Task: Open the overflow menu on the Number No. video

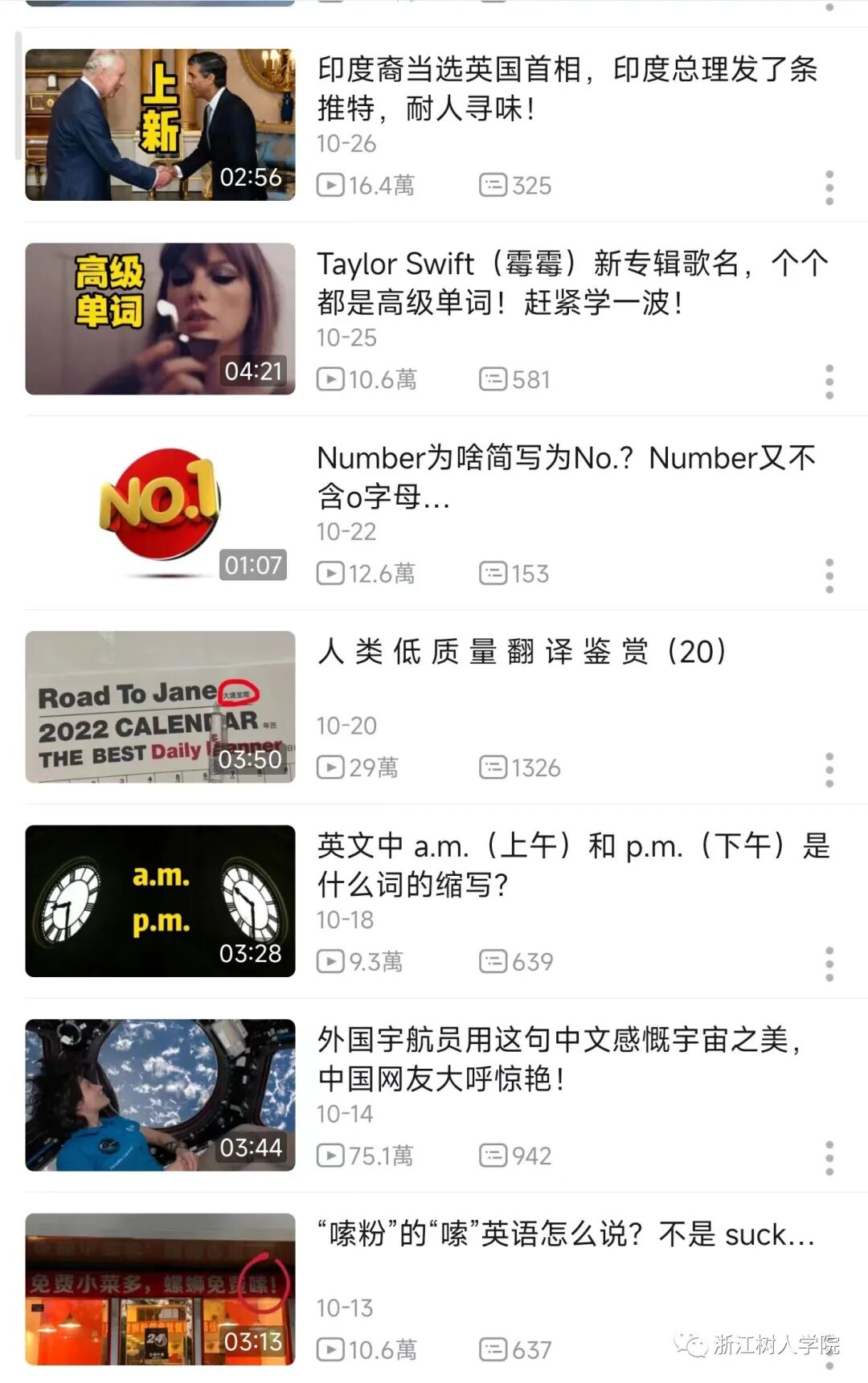Action: [829, 575]
